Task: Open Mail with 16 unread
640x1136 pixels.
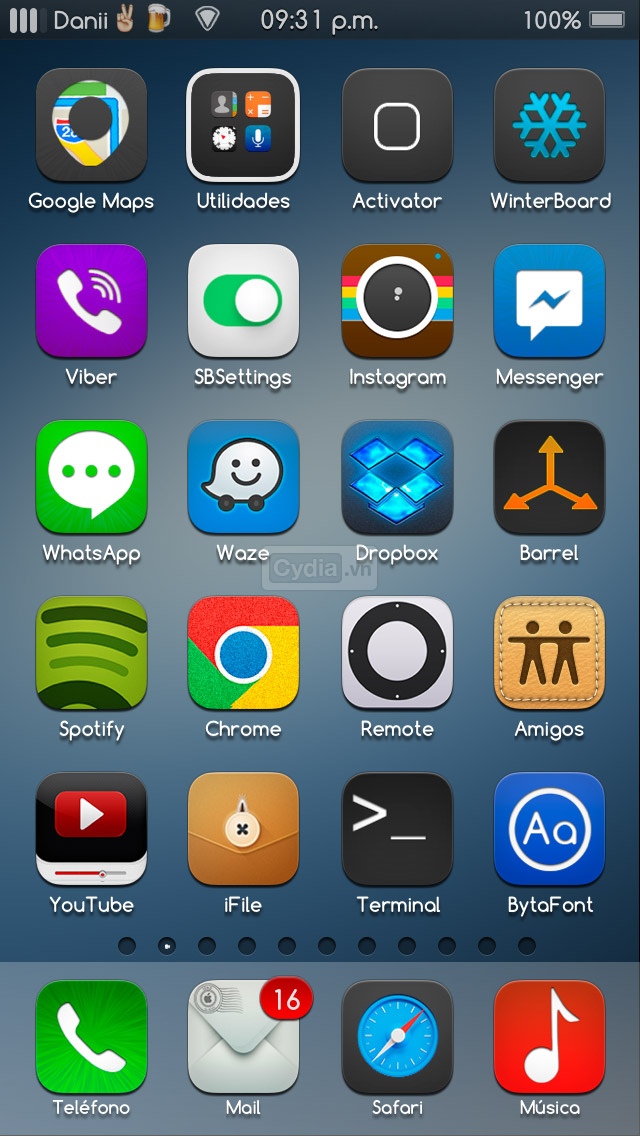Action: click(x=243, y=1037)
